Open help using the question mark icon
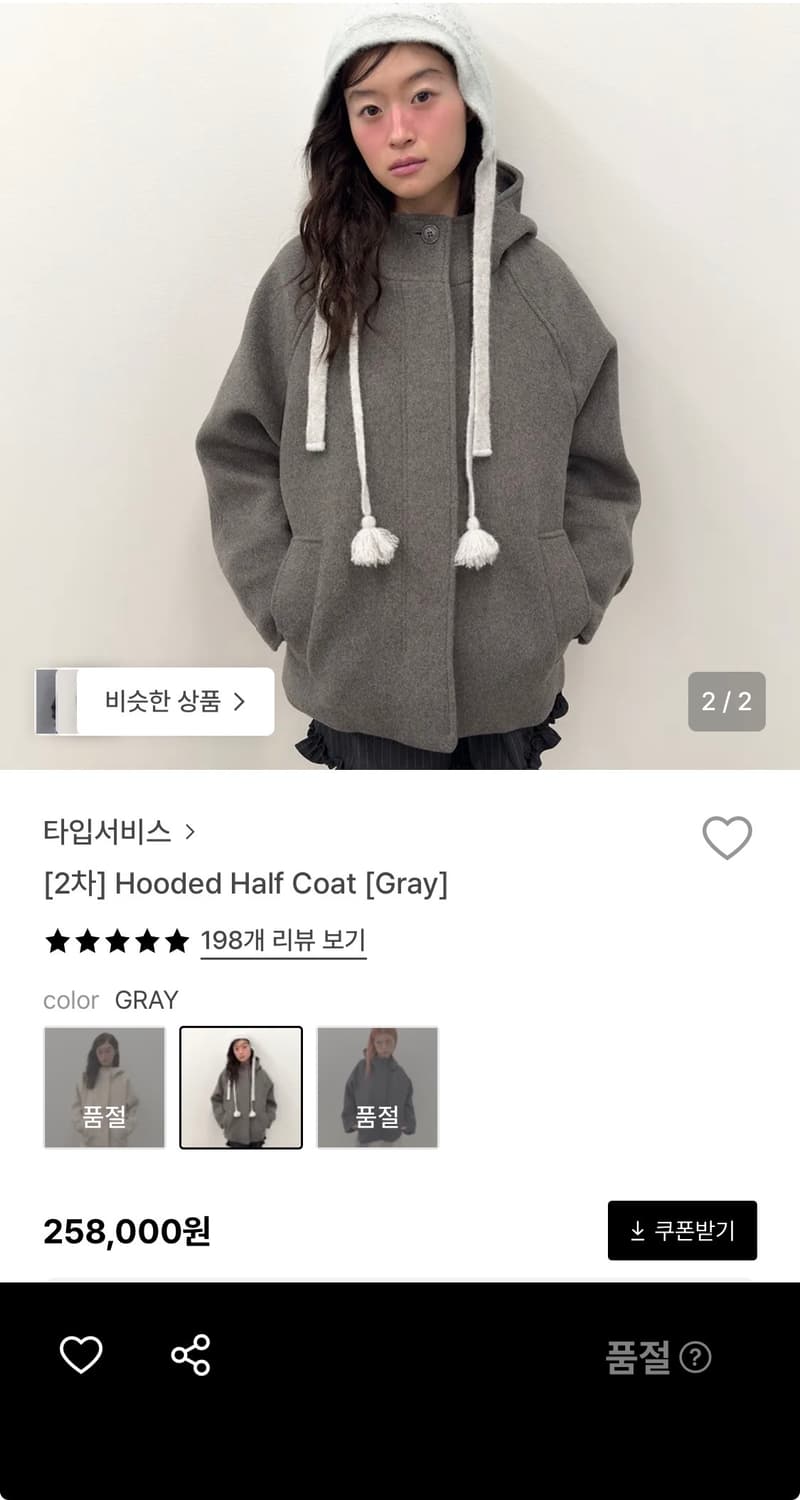The width and height of the screenshot is (800, 1500). click(693, 1357)
